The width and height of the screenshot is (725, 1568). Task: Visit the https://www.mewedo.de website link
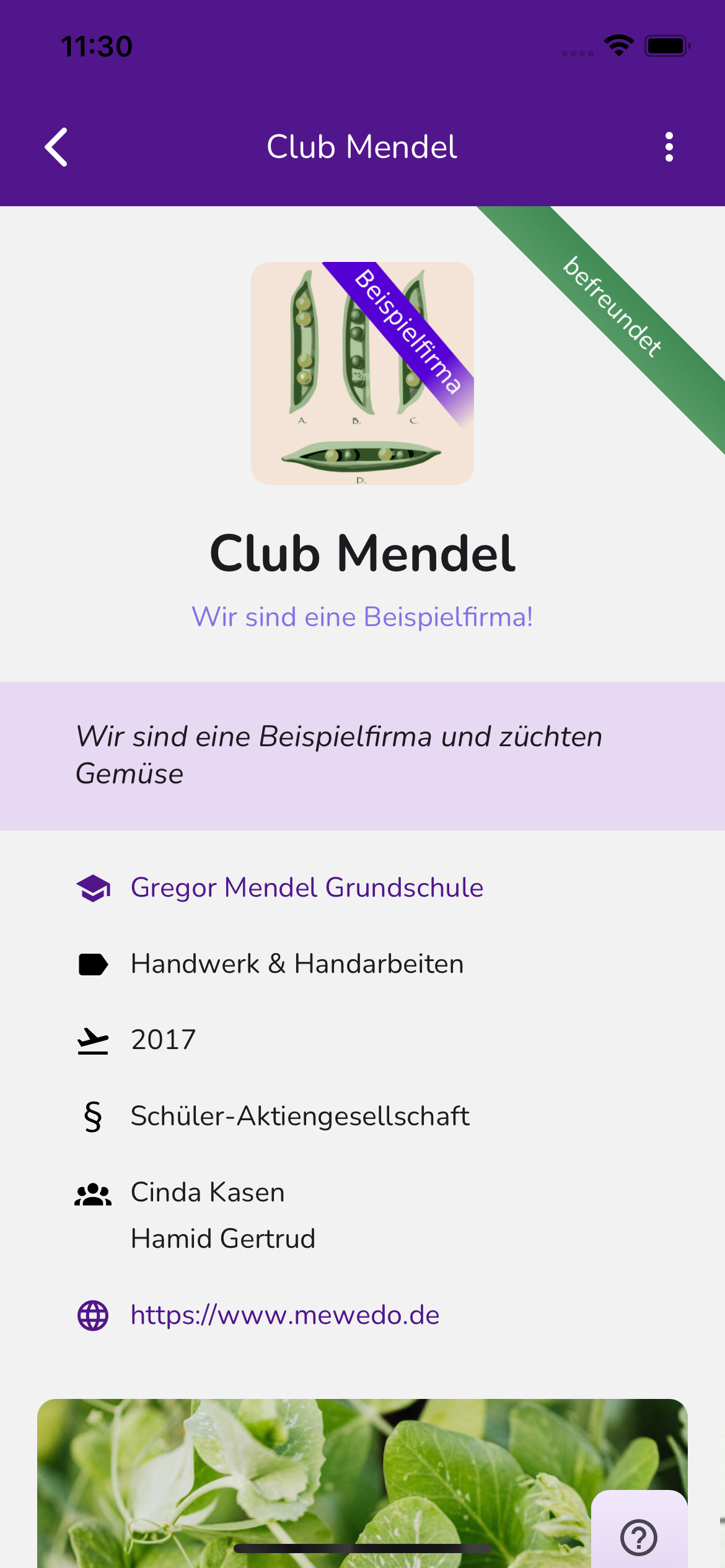[285, 1315]
